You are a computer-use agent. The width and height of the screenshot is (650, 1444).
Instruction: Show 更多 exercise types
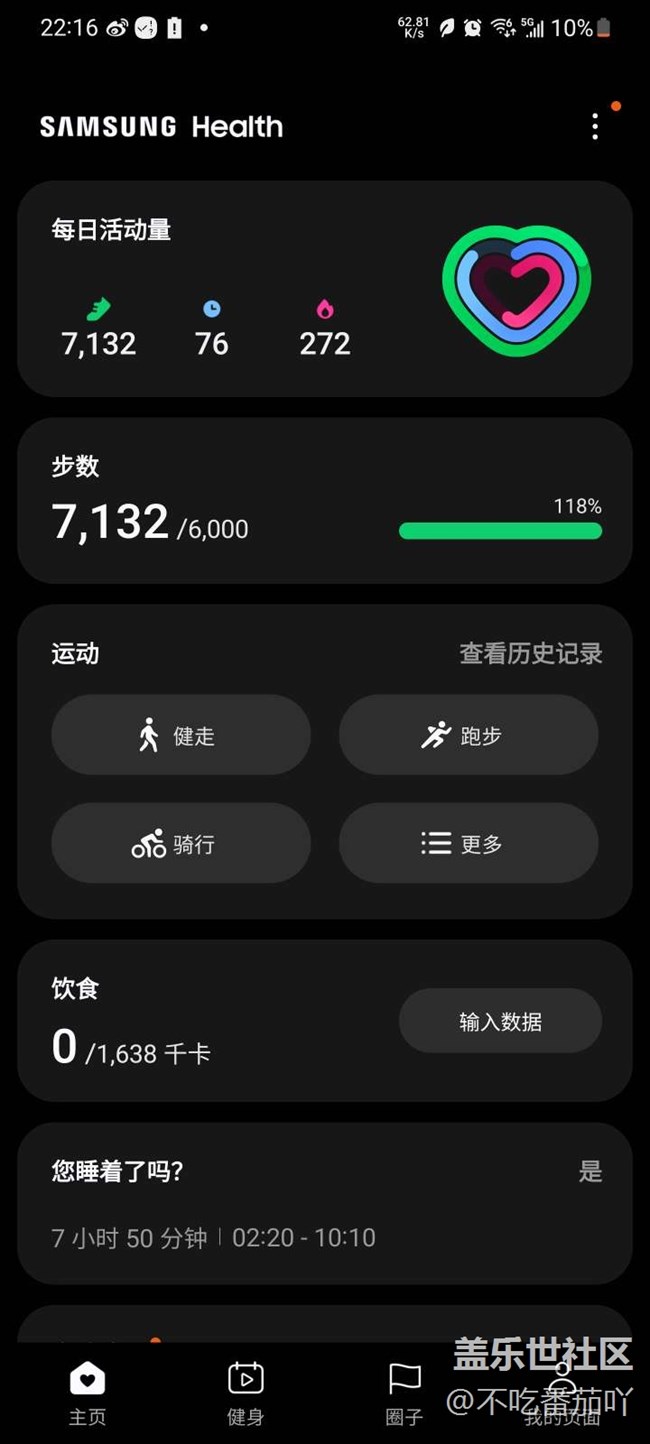coord(469,843)
